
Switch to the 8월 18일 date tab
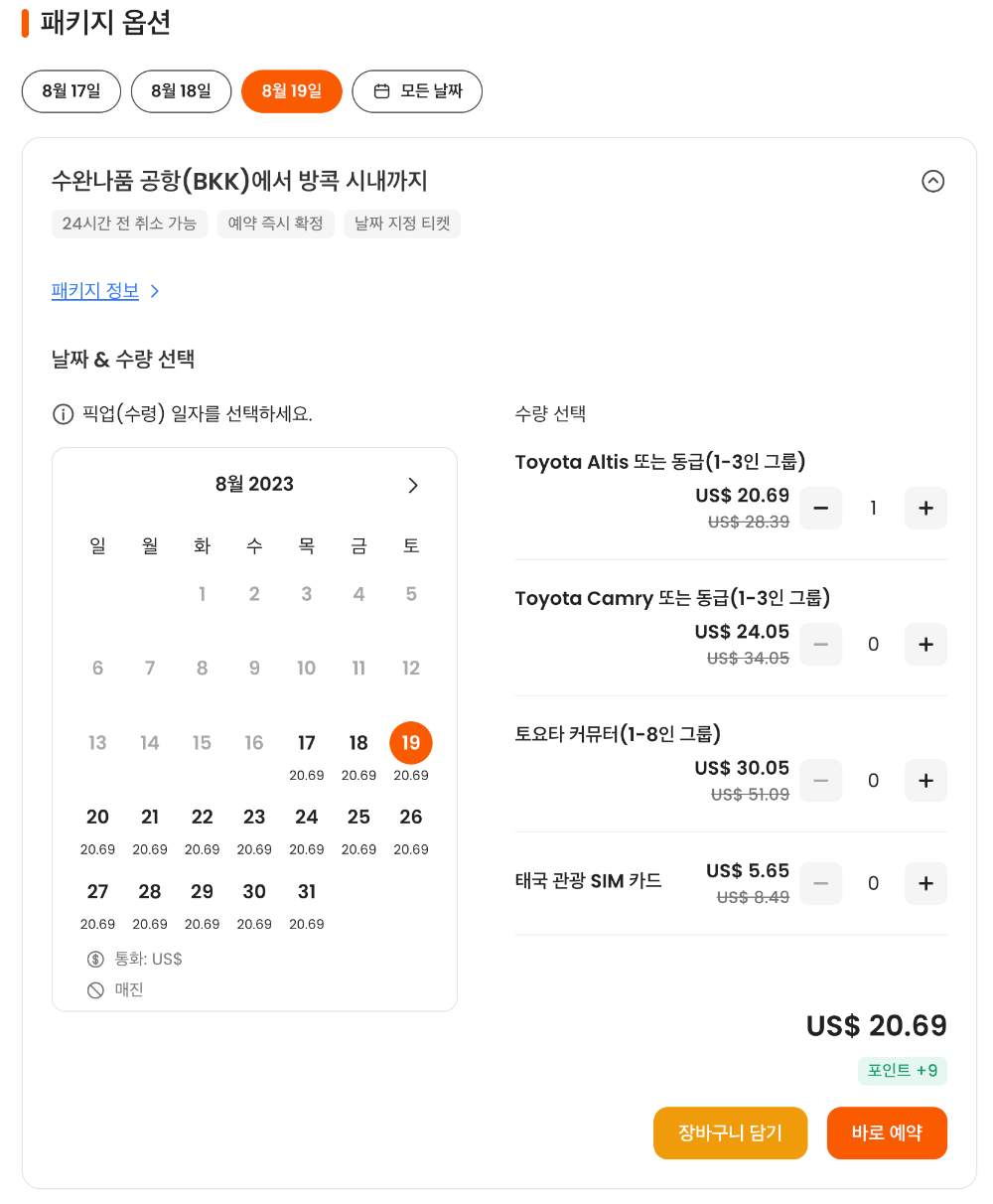181,90
